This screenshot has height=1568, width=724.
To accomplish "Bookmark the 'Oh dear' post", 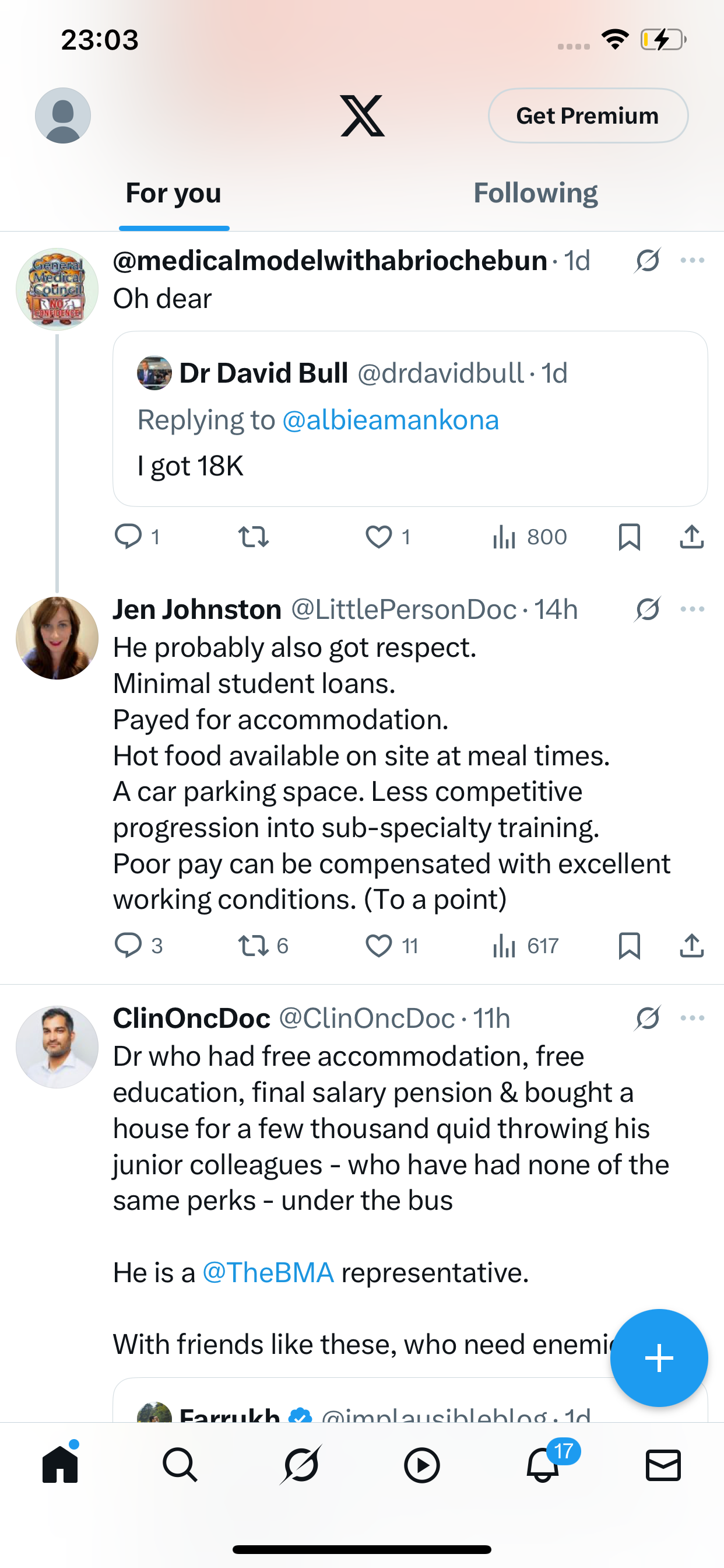I will (629, 537).
